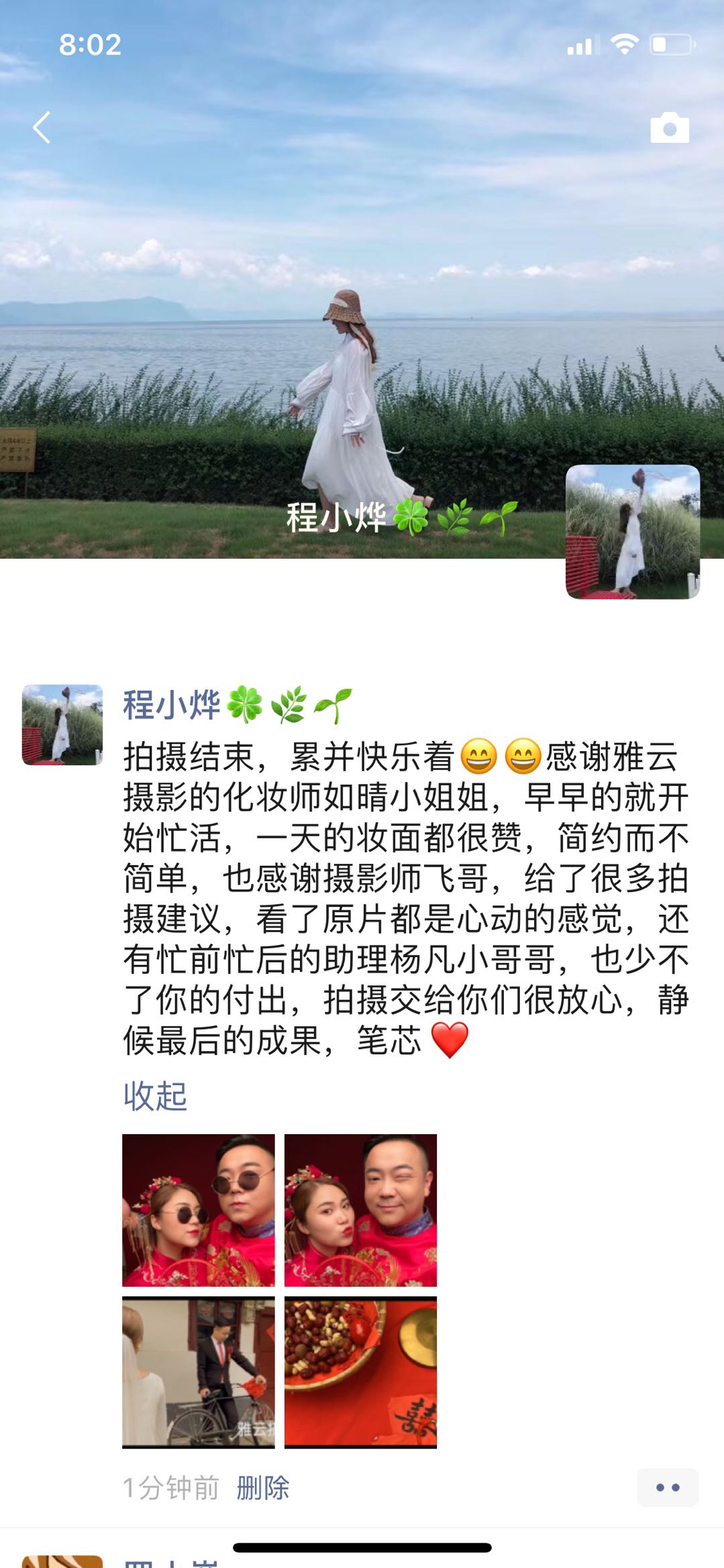Delete this post via 删除
724x1568 pixels.
[x=263, y=1488]
